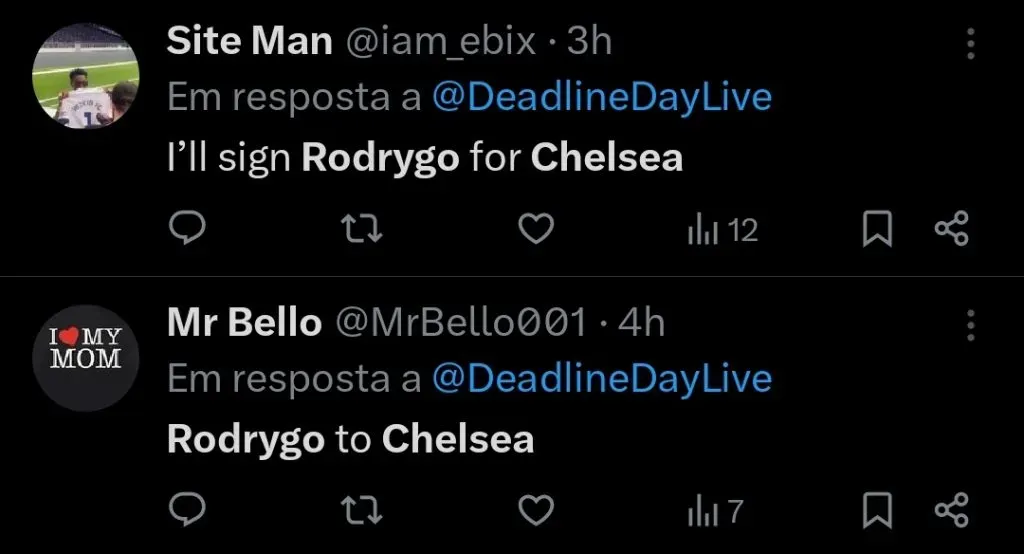Retweet Mr Bello's post
Screen dimensions: 1024x554
(362, 512)
